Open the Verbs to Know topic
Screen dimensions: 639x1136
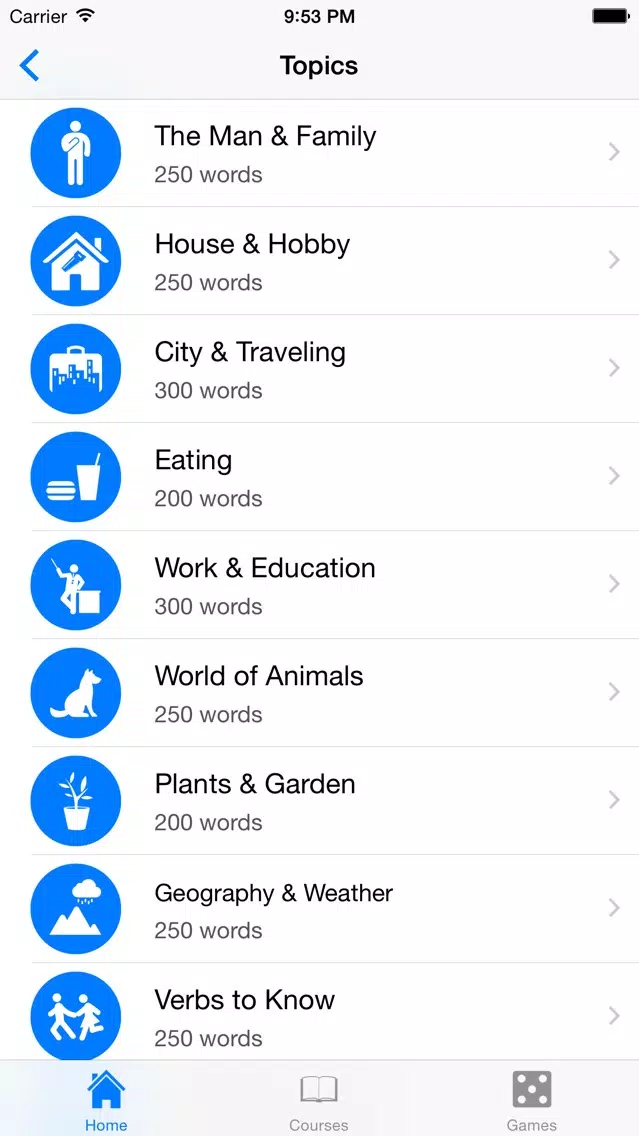320,1012
